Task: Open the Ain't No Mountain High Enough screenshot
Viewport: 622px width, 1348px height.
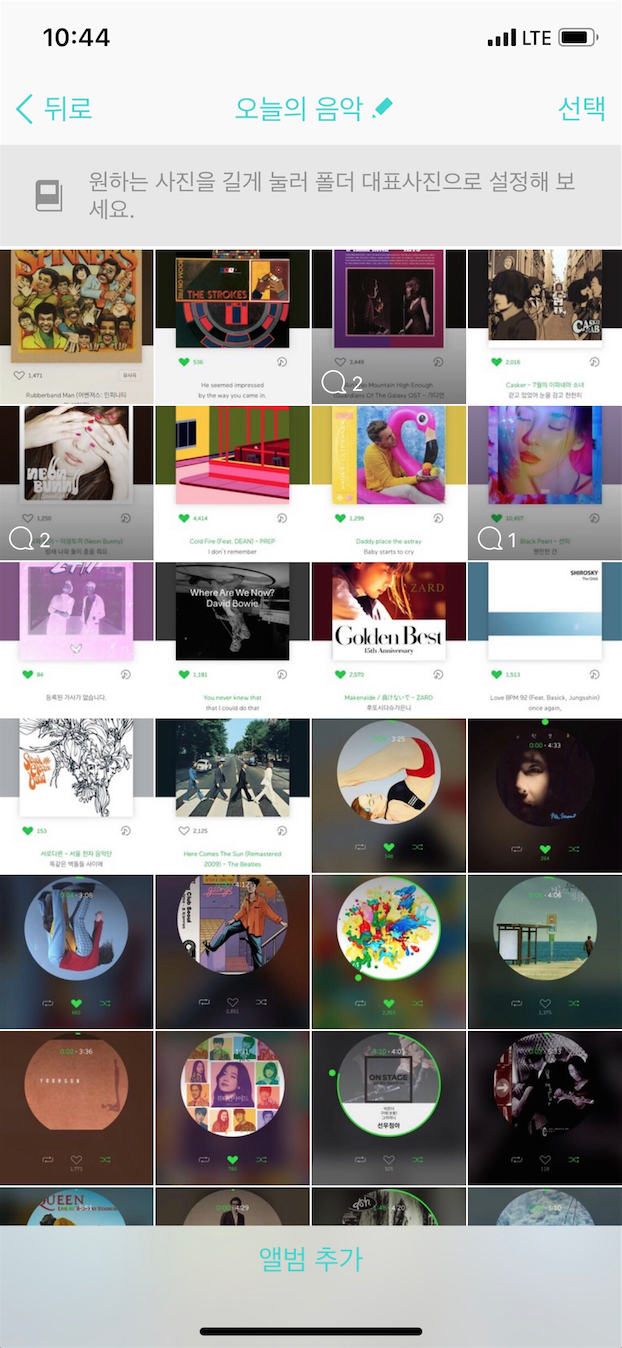Action: tap(389, 326)
